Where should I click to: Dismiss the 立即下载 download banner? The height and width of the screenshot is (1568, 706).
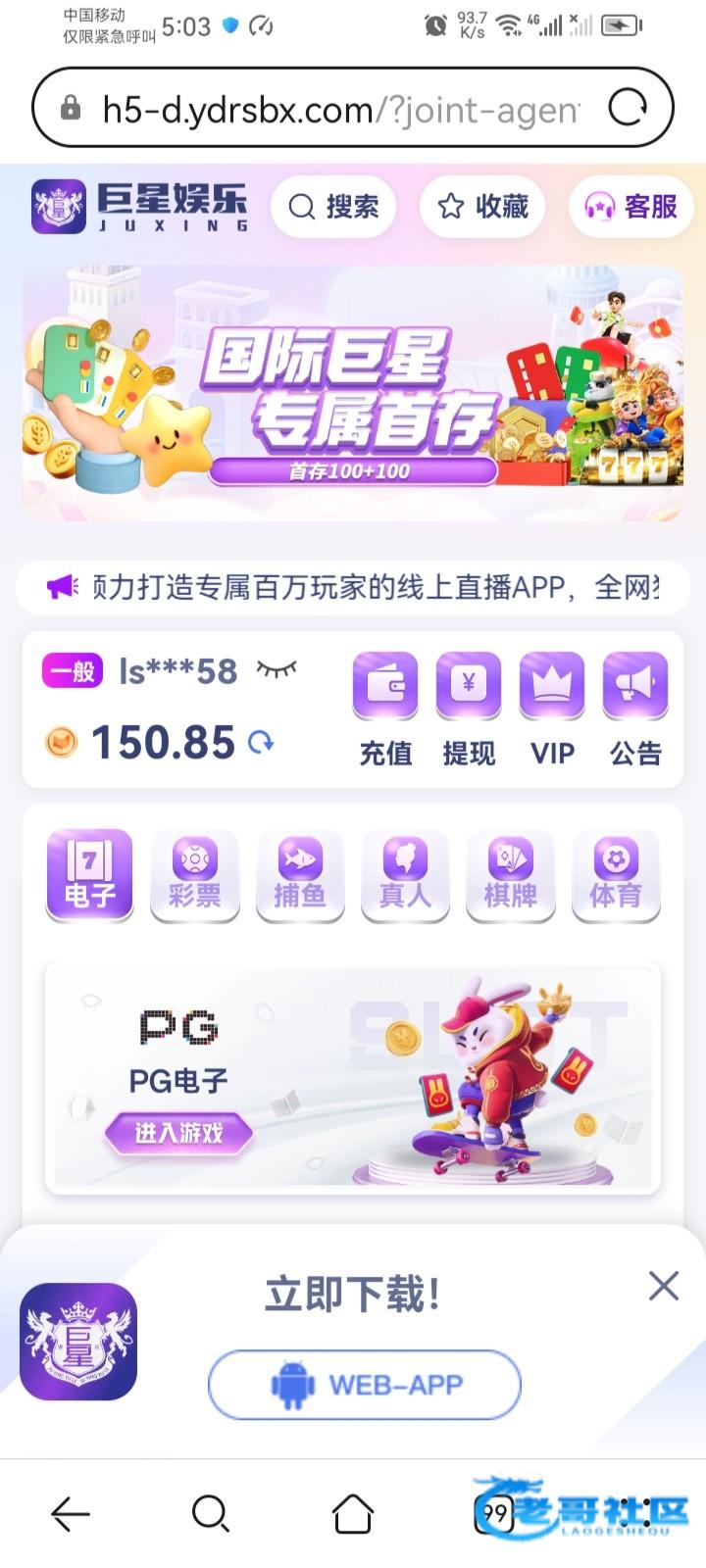pyautogui.click(x=664, y=1285)
